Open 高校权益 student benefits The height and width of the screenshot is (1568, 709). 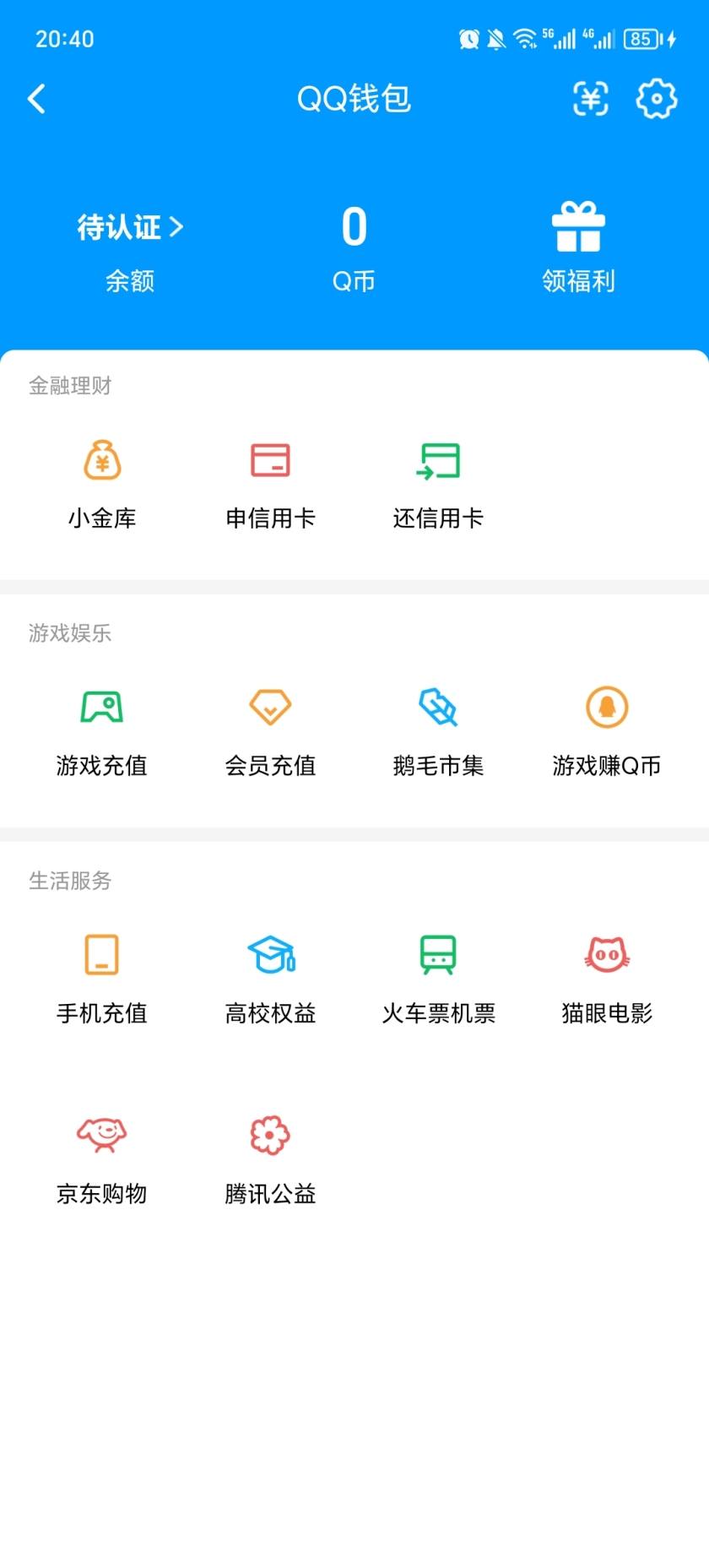[270, 977]
